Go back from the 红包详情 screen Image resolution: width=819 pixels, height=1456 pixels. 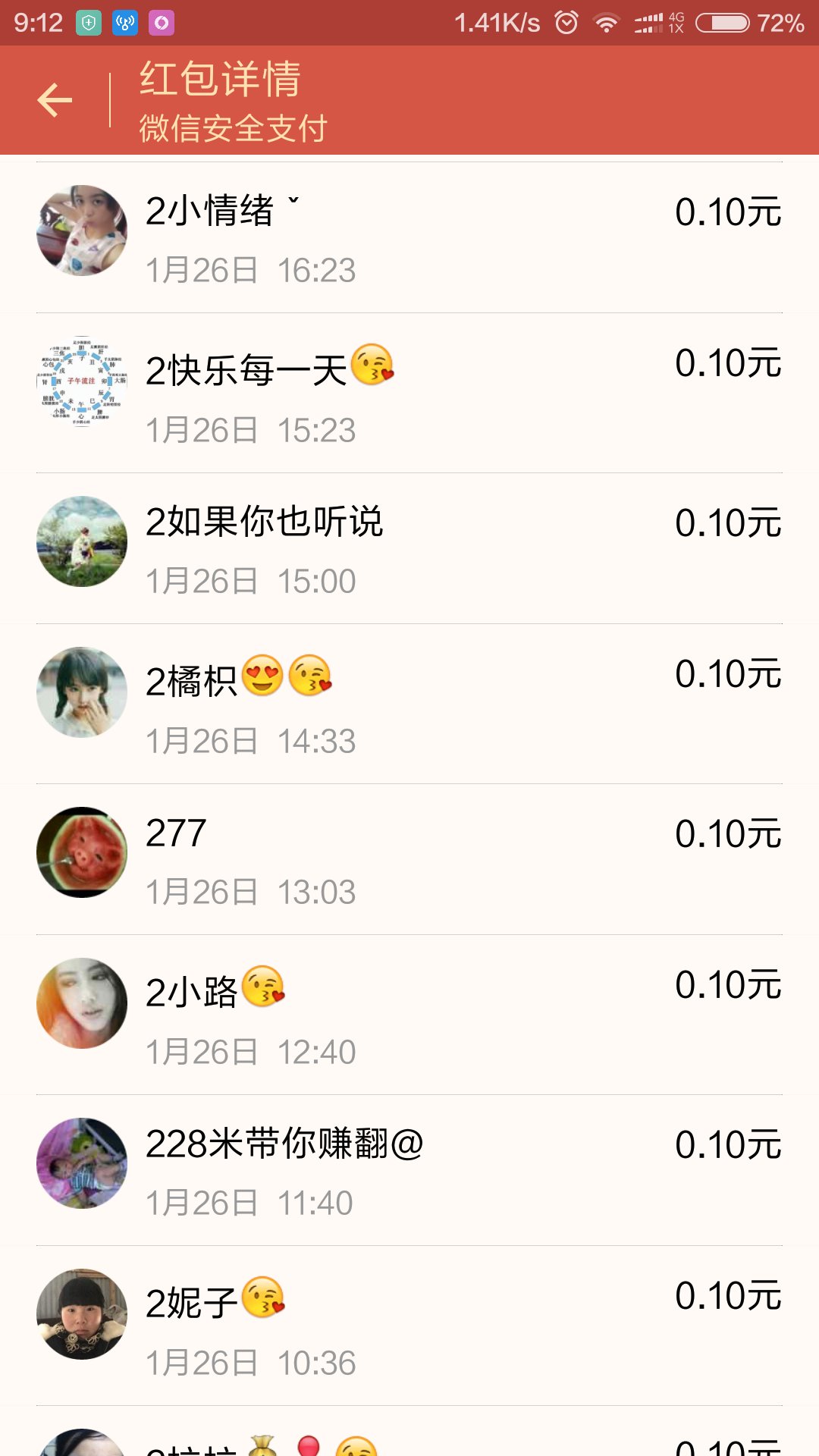[x=55, y=100]
